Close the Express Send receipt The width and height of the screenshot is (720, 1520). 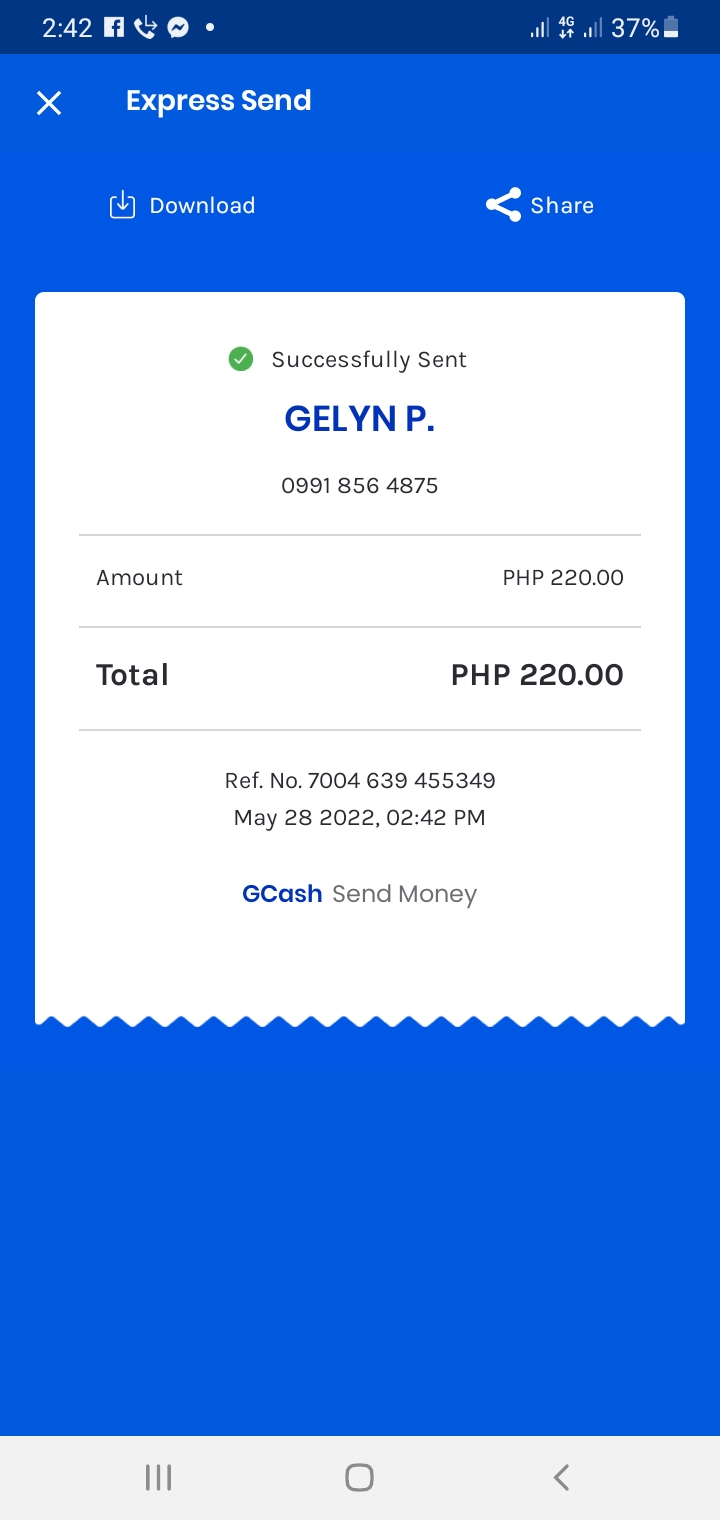pyautogui.click(x=49, y=103)
